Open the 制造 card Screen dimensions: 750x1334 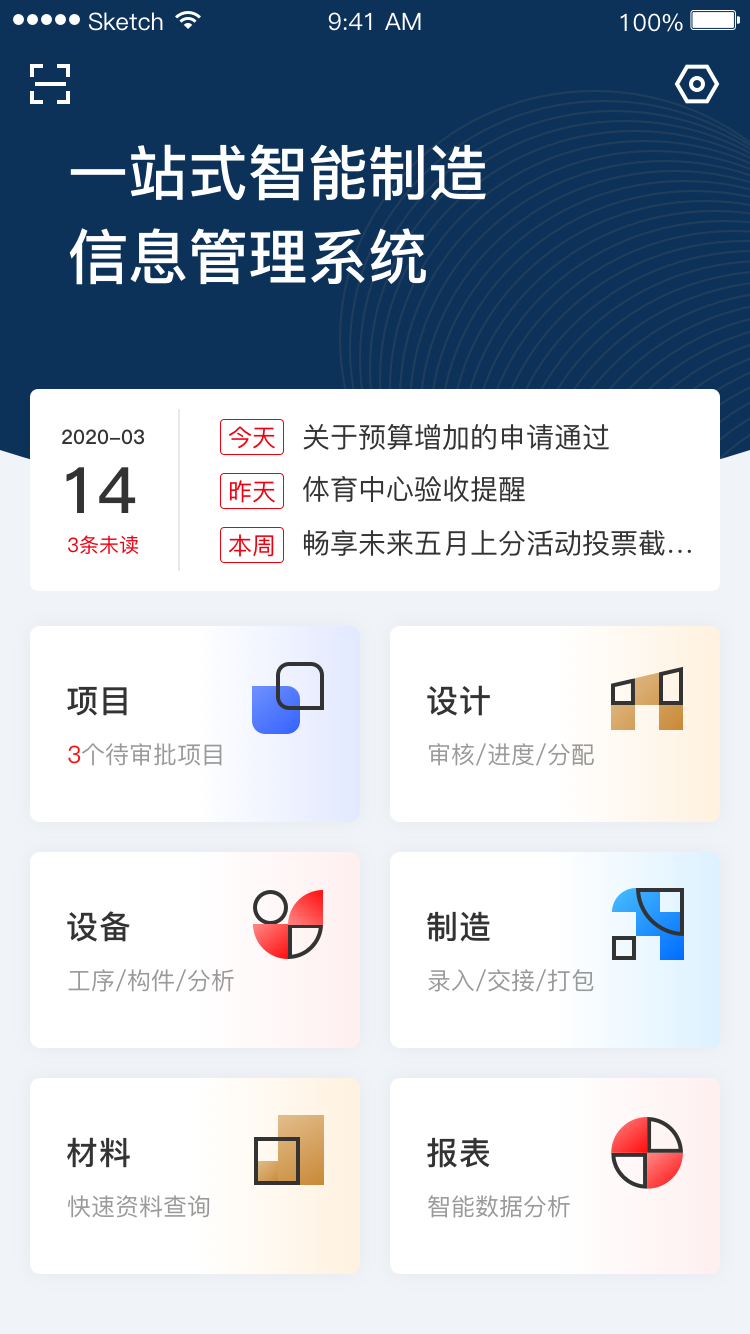(x=555, y=950)
